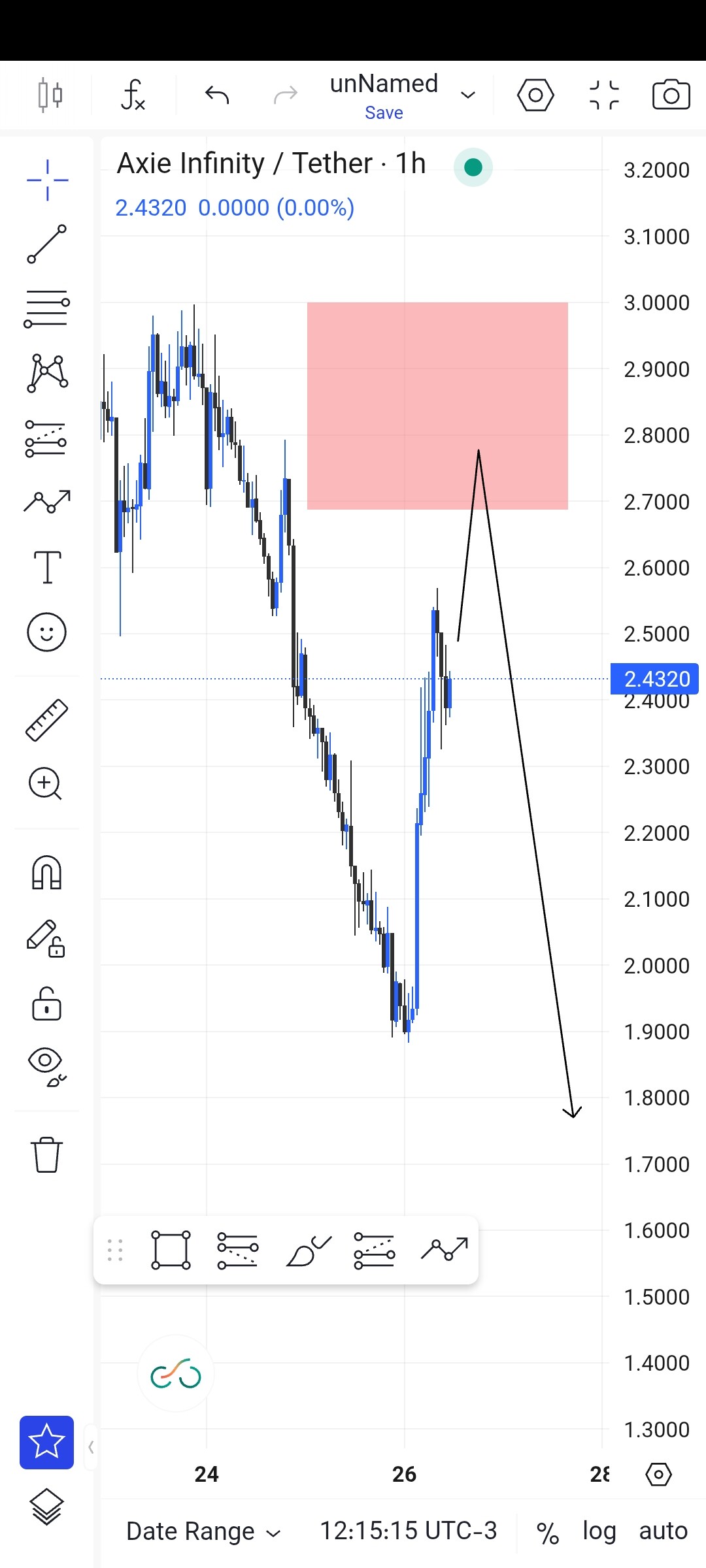Enable auto price scale

[663, 1531]
